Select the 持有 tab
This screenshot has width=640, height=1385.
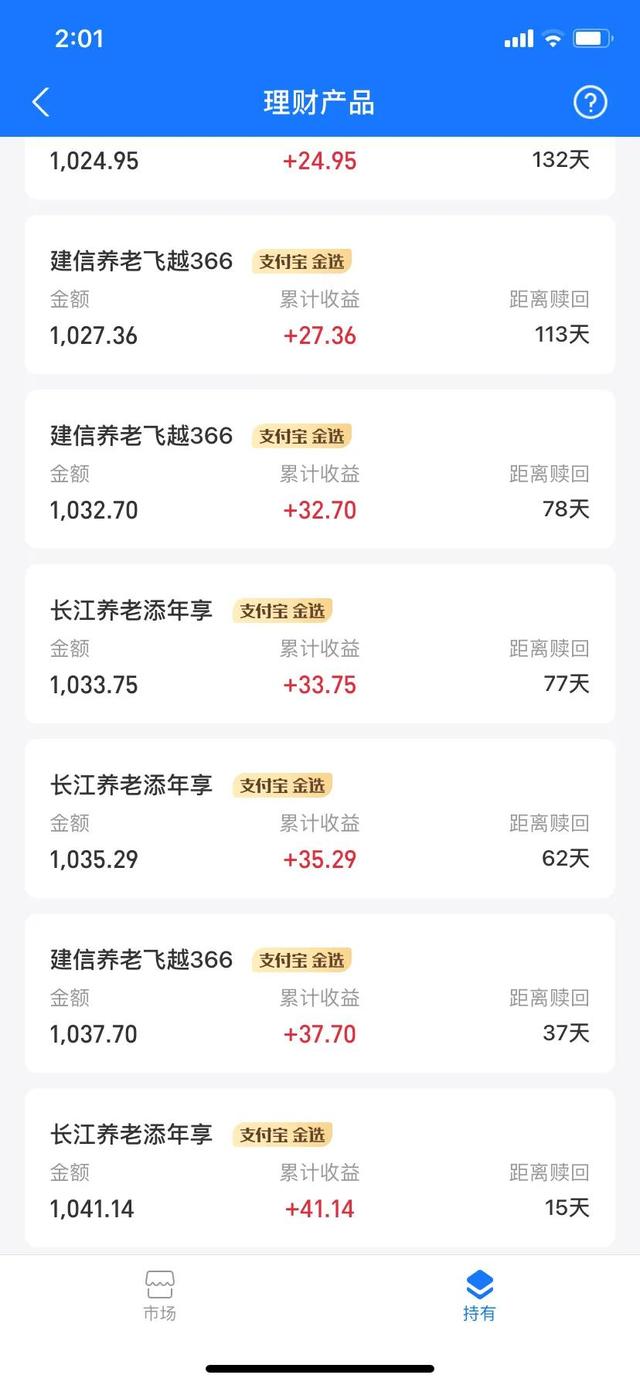point(479,1297)
